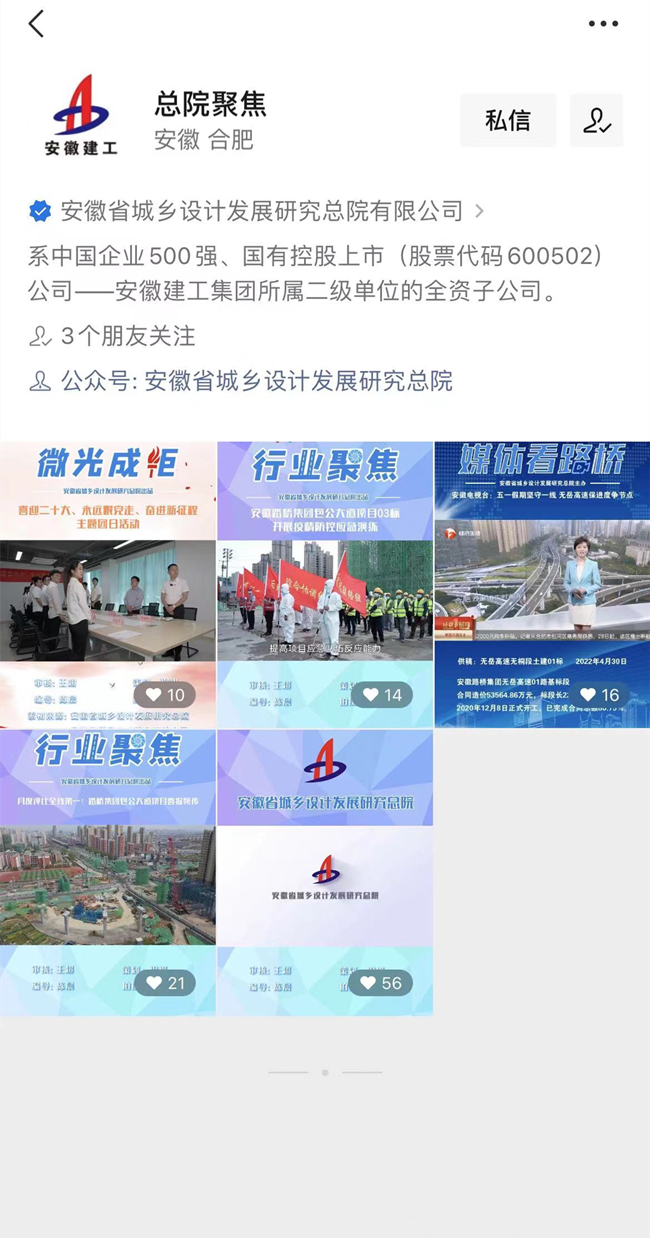
Task: Open the verified company info 安徽省城乡设计发展研究总院有限公司
Action: (x=262, y=211)
